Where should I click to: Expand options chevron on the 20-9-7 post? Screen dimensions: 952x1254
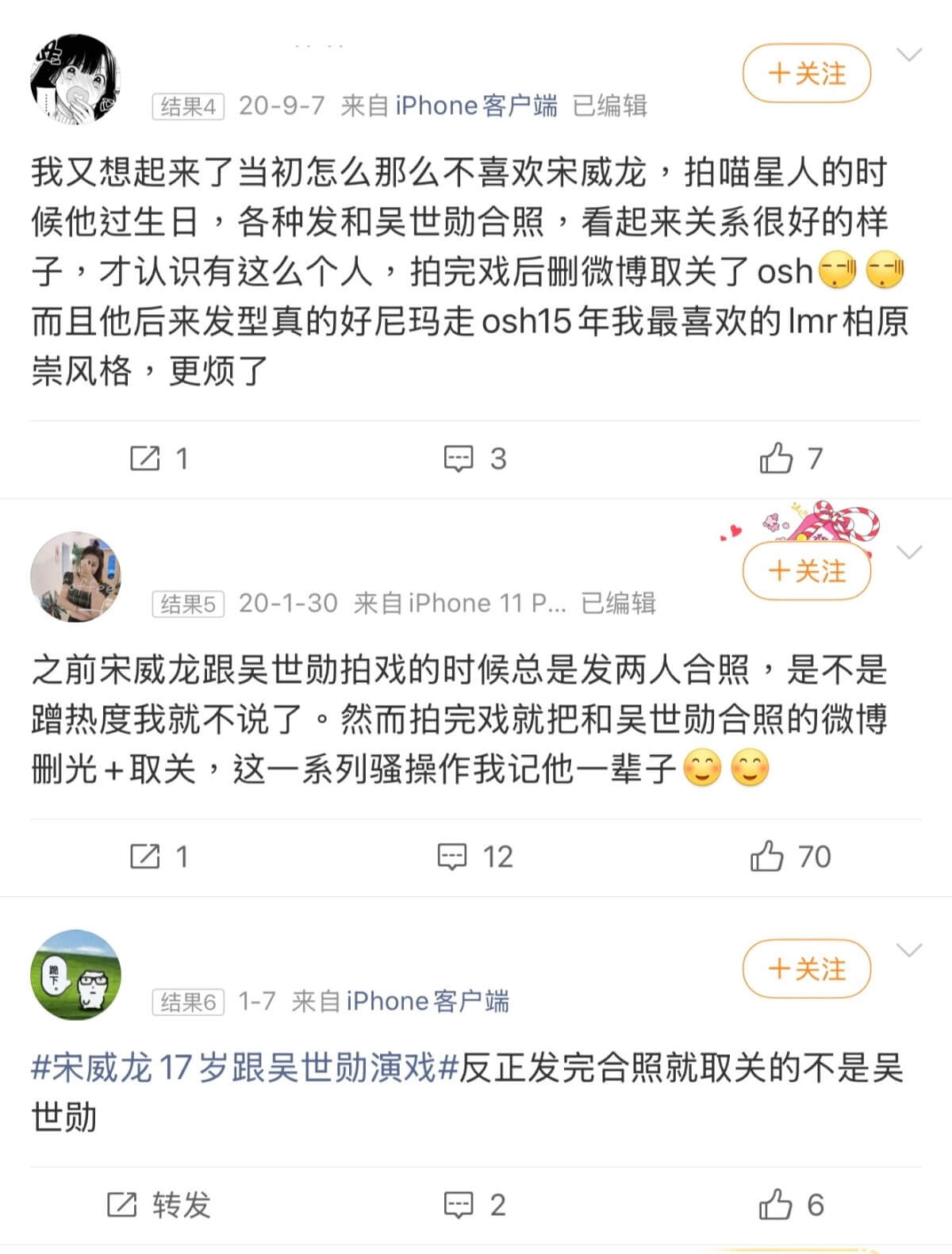coord(908,55)
